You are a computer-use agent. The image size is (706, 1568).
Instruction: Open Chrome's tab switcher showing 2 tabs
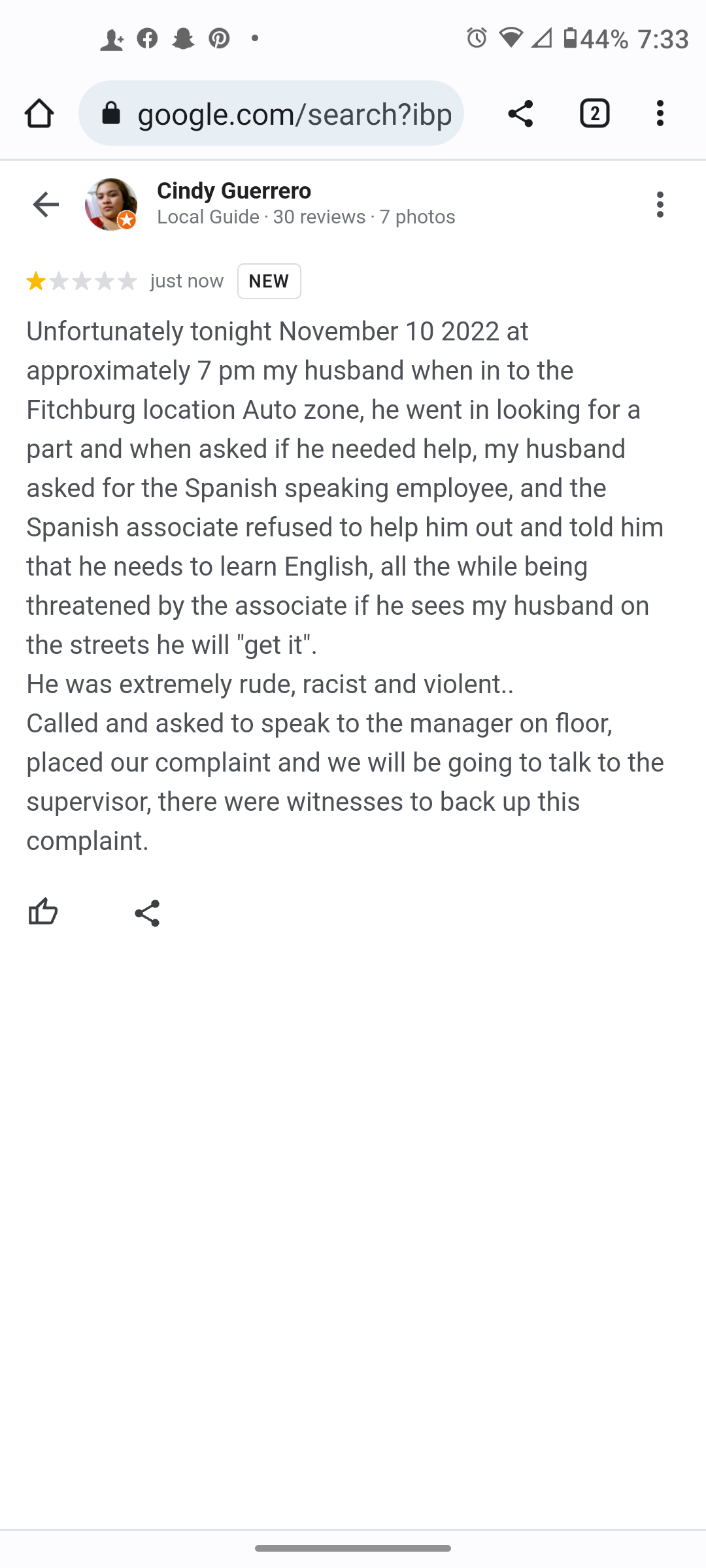(594, 114)
